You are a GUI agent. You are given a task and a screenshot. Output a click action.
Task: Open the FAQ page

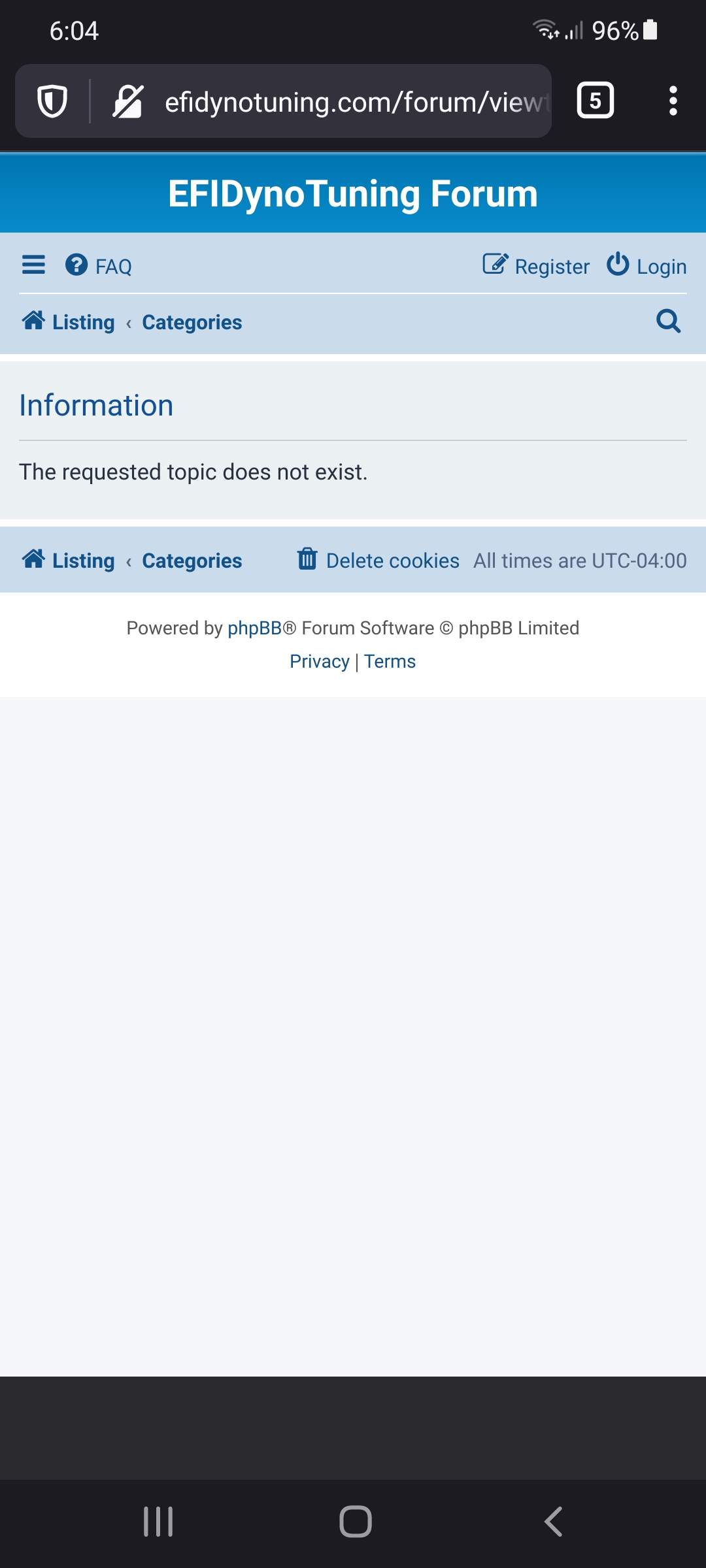99,266
